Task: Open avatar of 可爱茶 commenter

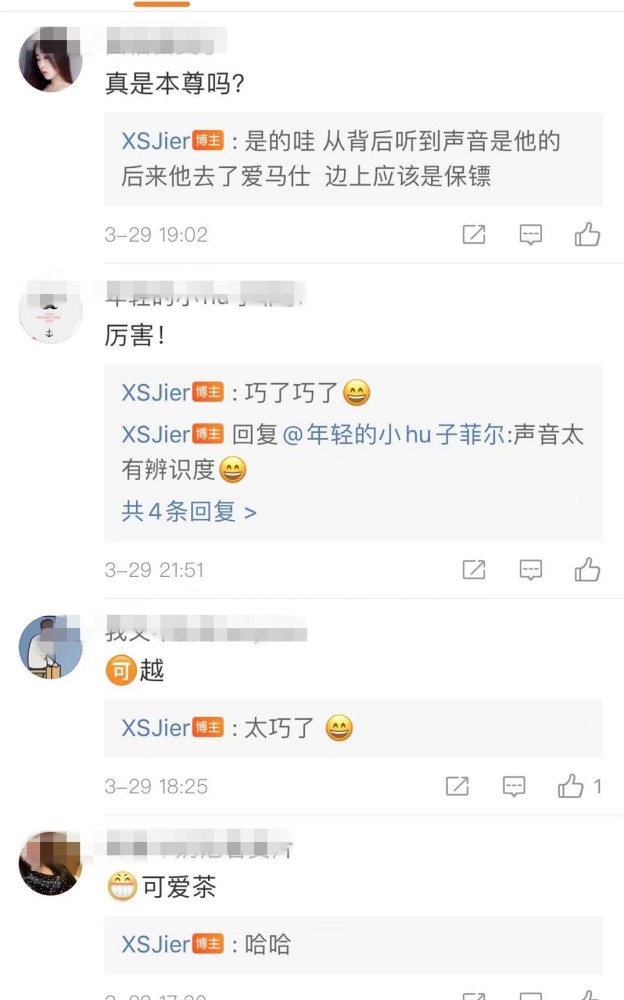Action: pyautogui.click(x=50, y=862)
